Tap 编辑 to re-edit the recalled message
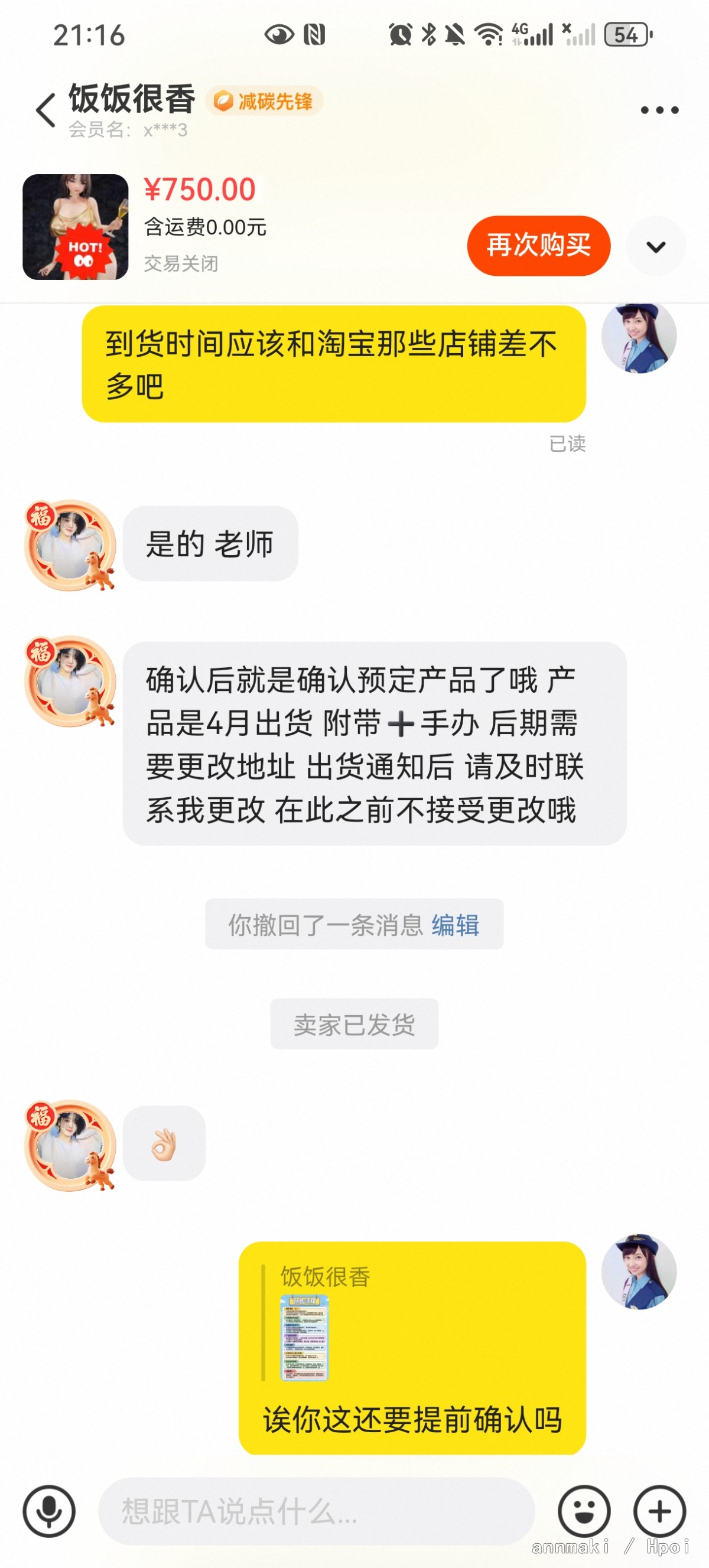Viewport: 709px width, 1568px height. 455,925
